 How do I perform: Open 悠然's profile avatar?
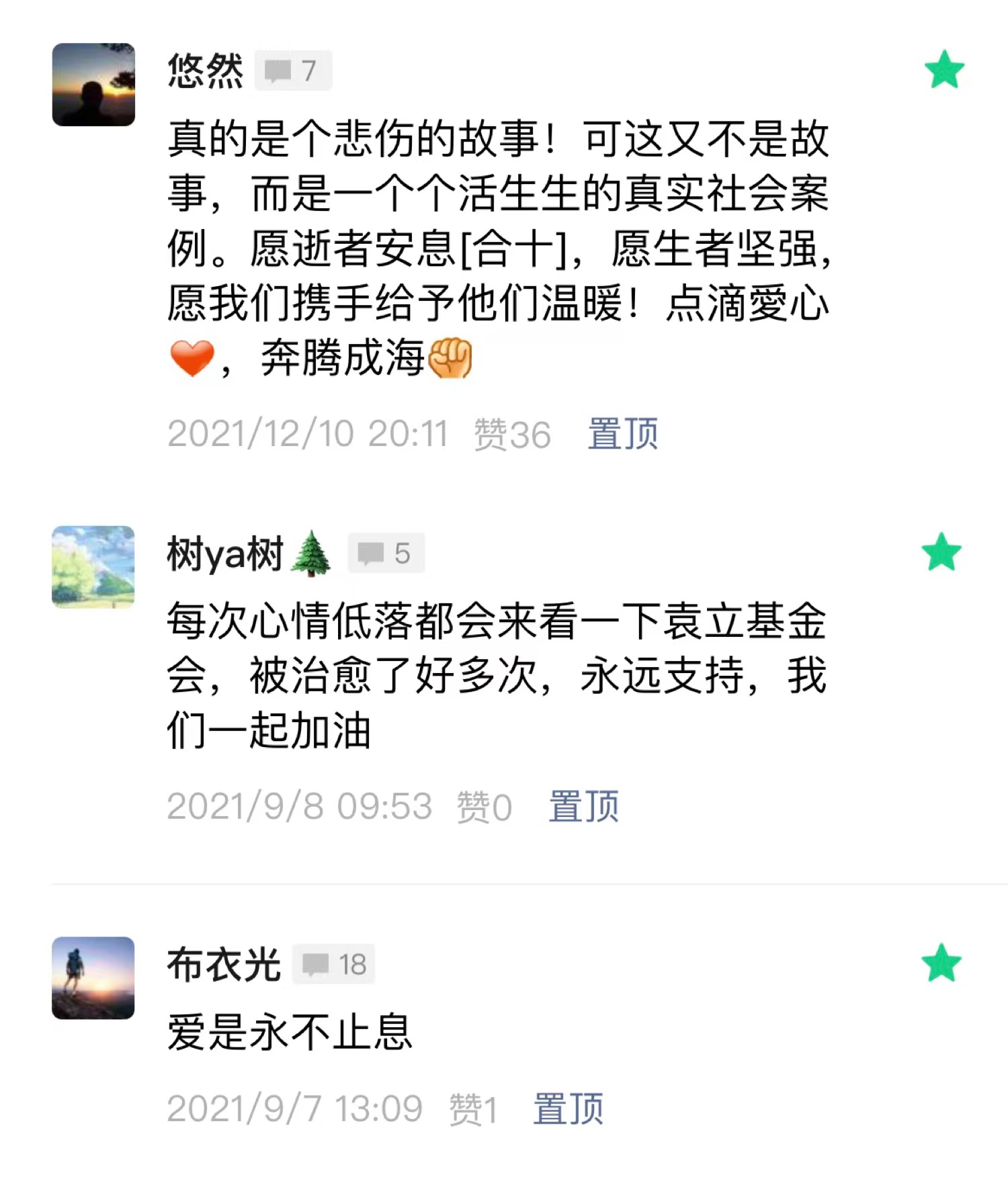point(93,85)
